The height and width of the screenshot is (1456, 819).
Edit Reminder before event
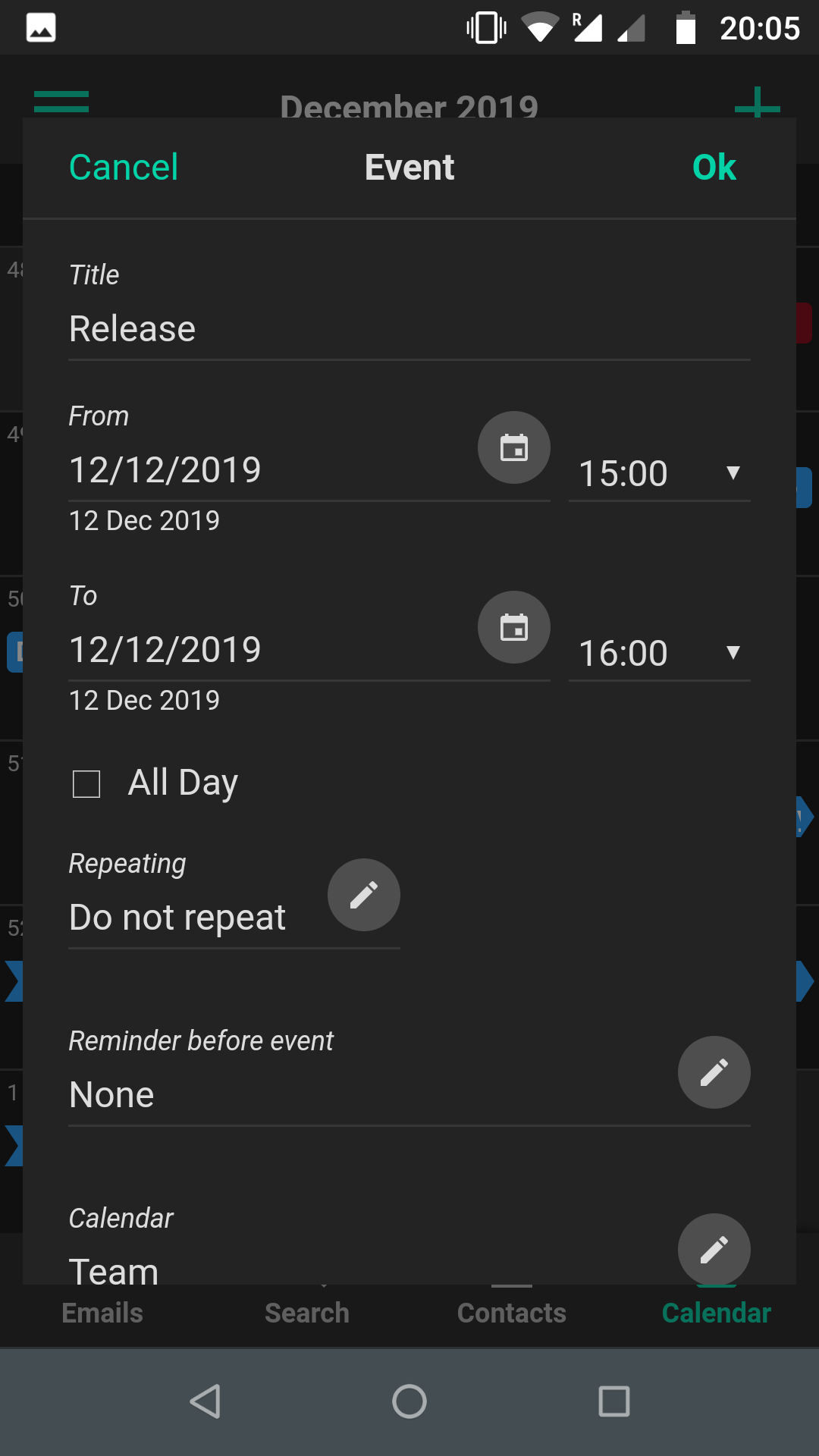pyautogui.click(x=714, y=1072)
